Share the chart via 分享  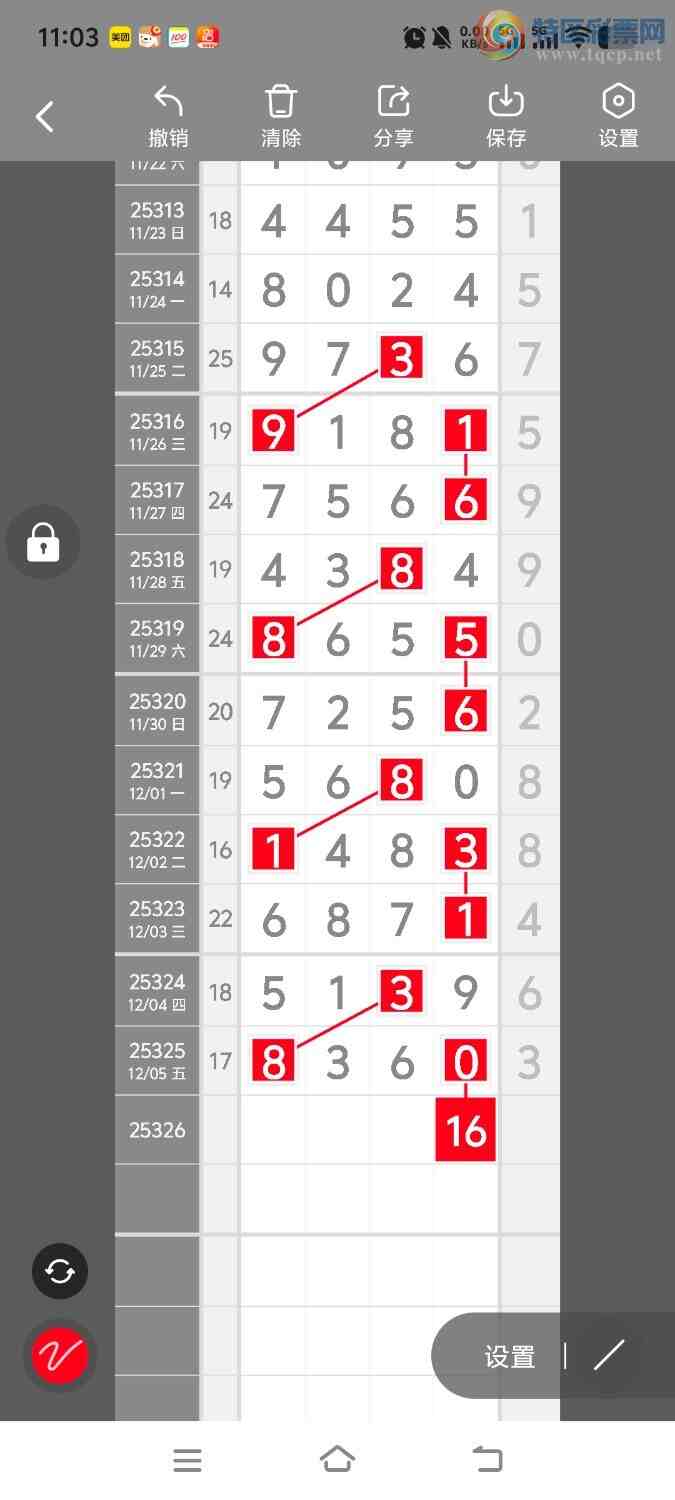tap(393, 117)
